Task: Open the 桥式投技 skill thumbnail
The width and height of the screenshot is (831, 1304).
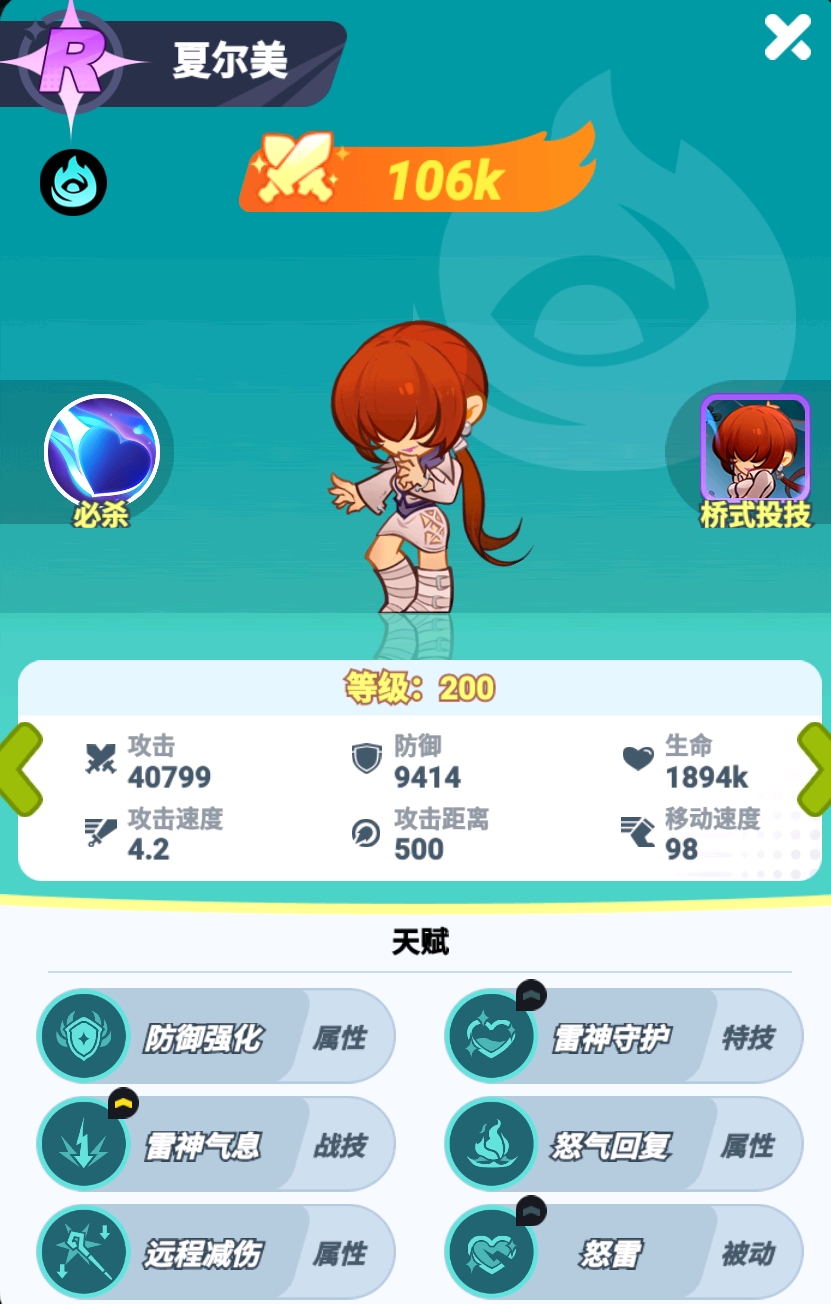Action: [755, 448]
